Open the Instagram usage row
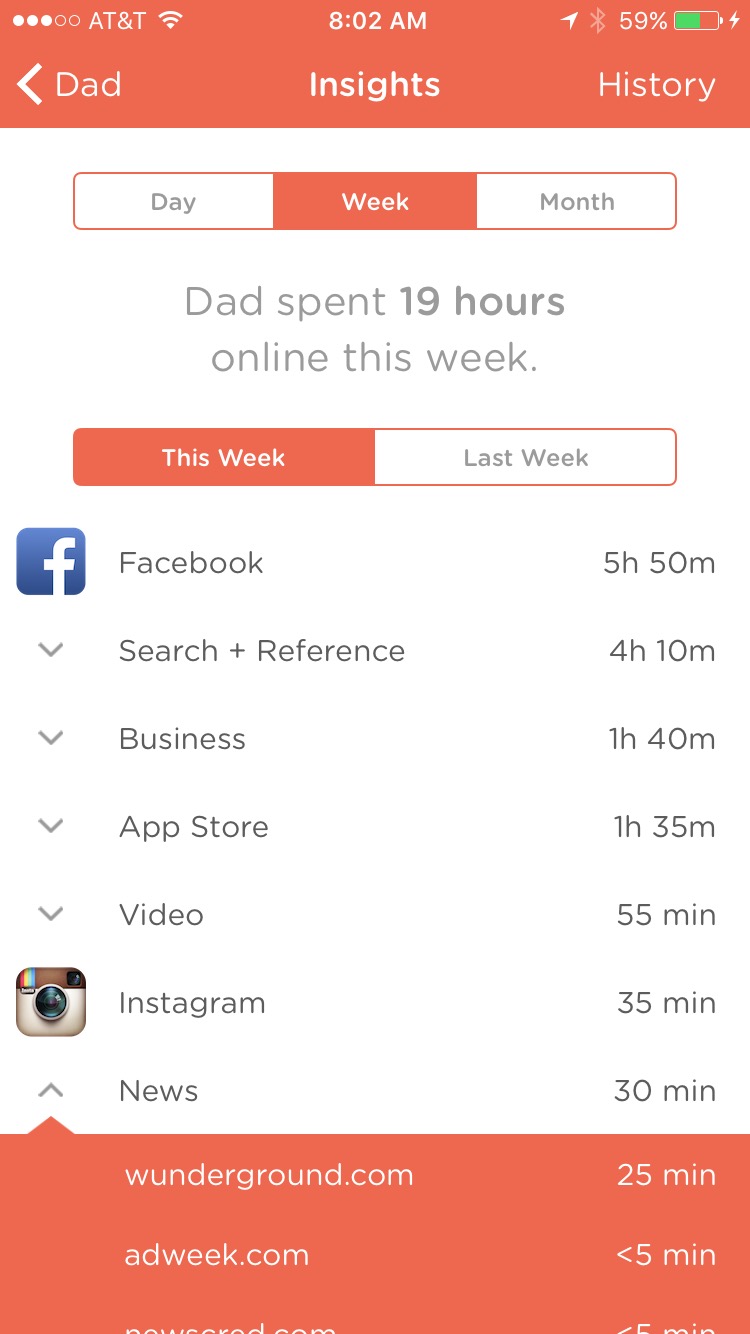 click(x=375, y=1002)
